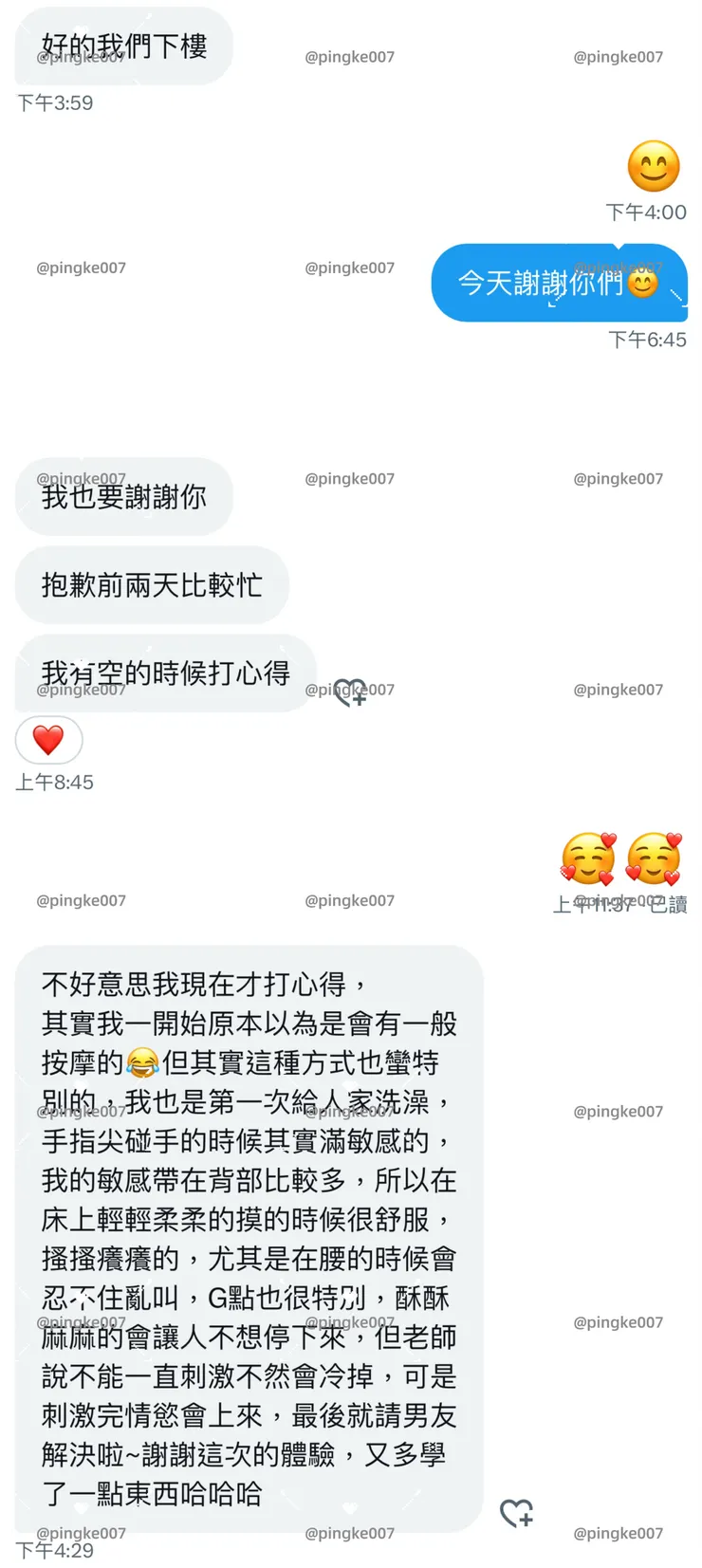
Task: Select the message 我也要謝謝你
Action: pos(122,496)
